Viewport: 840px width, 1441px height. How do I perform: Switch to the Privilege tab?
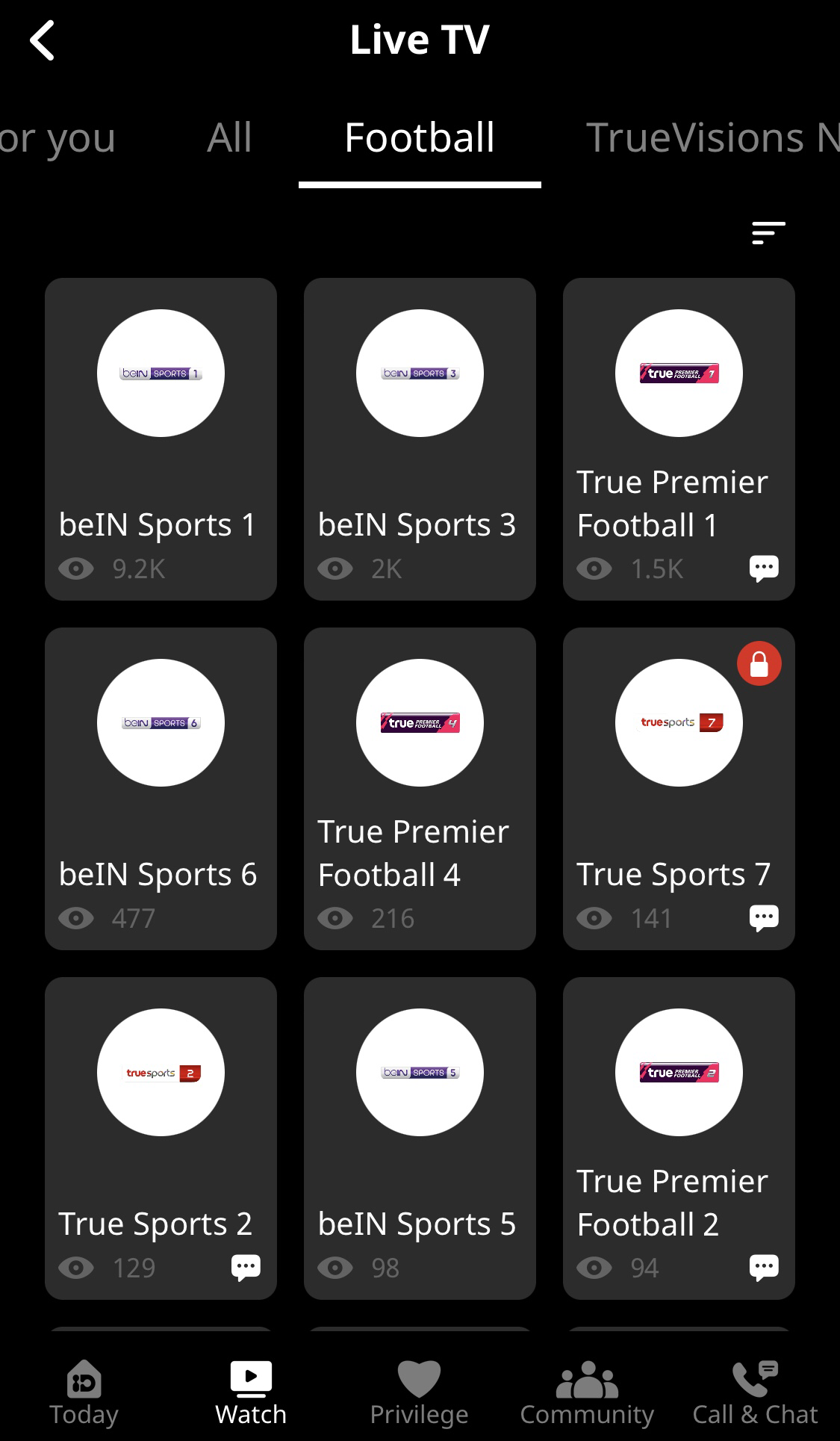[420, 1393]
